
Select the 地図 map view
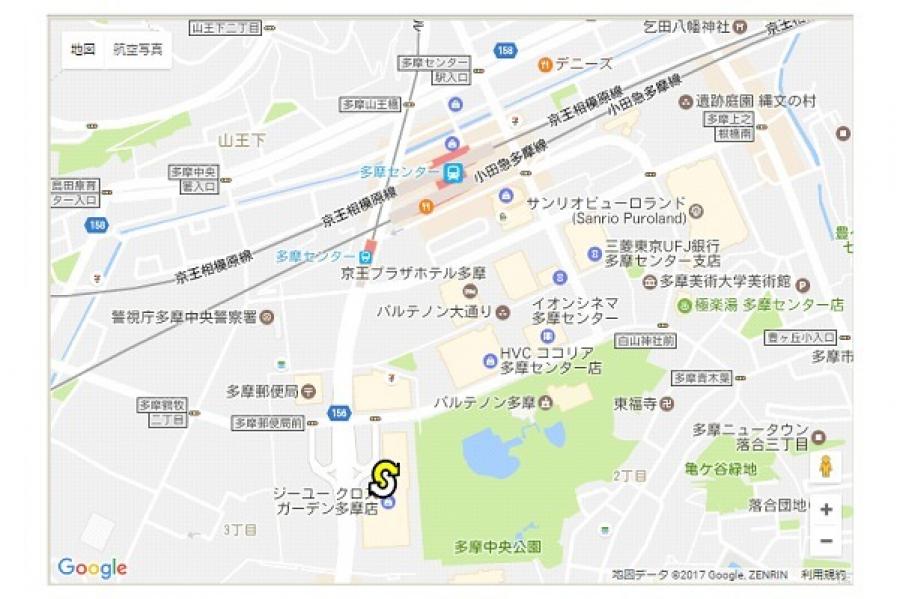point(83,48)
